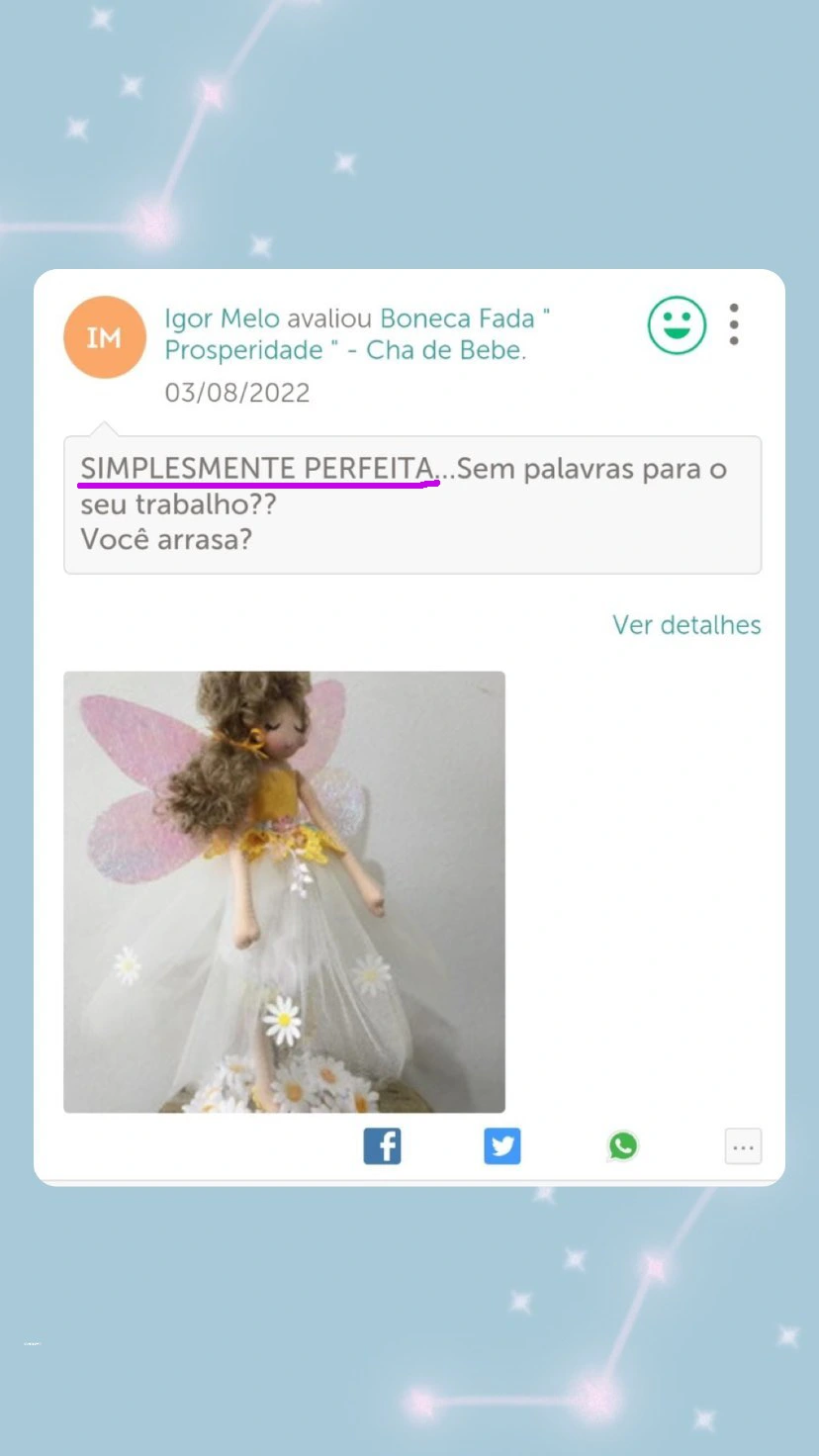Click the Você arrasa line of the review
Viewport: 819px width, 1456px height.
163,539
